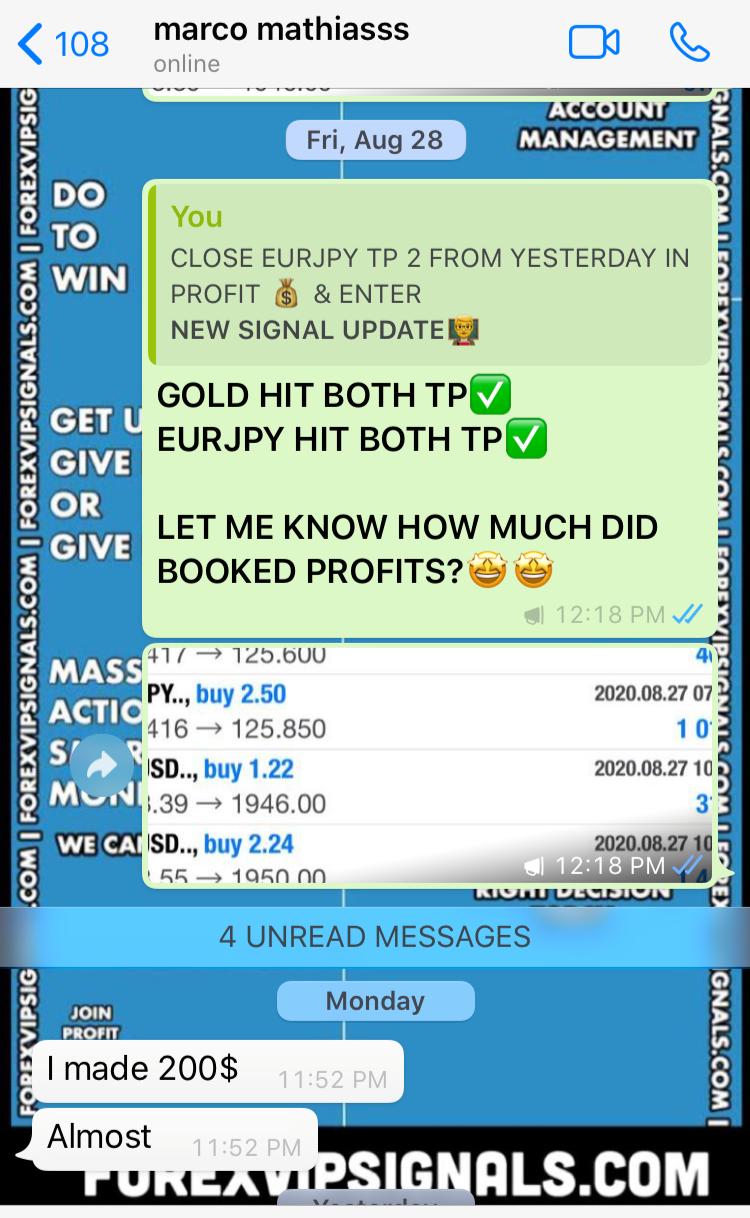Start a voice call with marco
This screenshot has height=1218, width=750.
click(x=689, y=43)
